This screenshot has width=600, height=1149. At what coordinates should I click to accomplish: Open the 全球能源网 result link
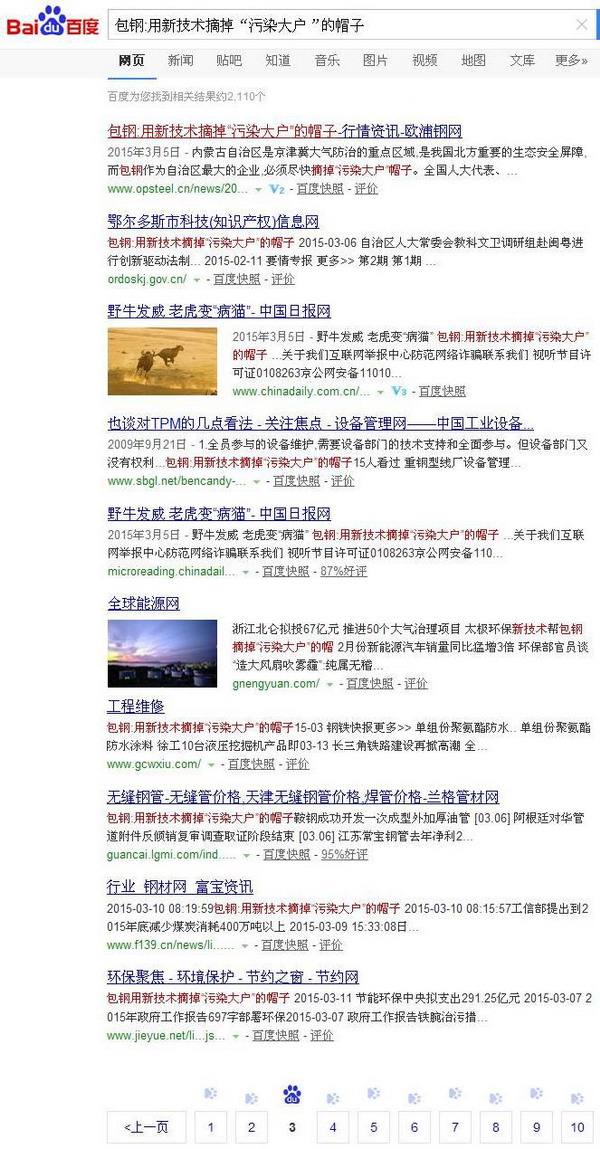[x=143, y=603]
